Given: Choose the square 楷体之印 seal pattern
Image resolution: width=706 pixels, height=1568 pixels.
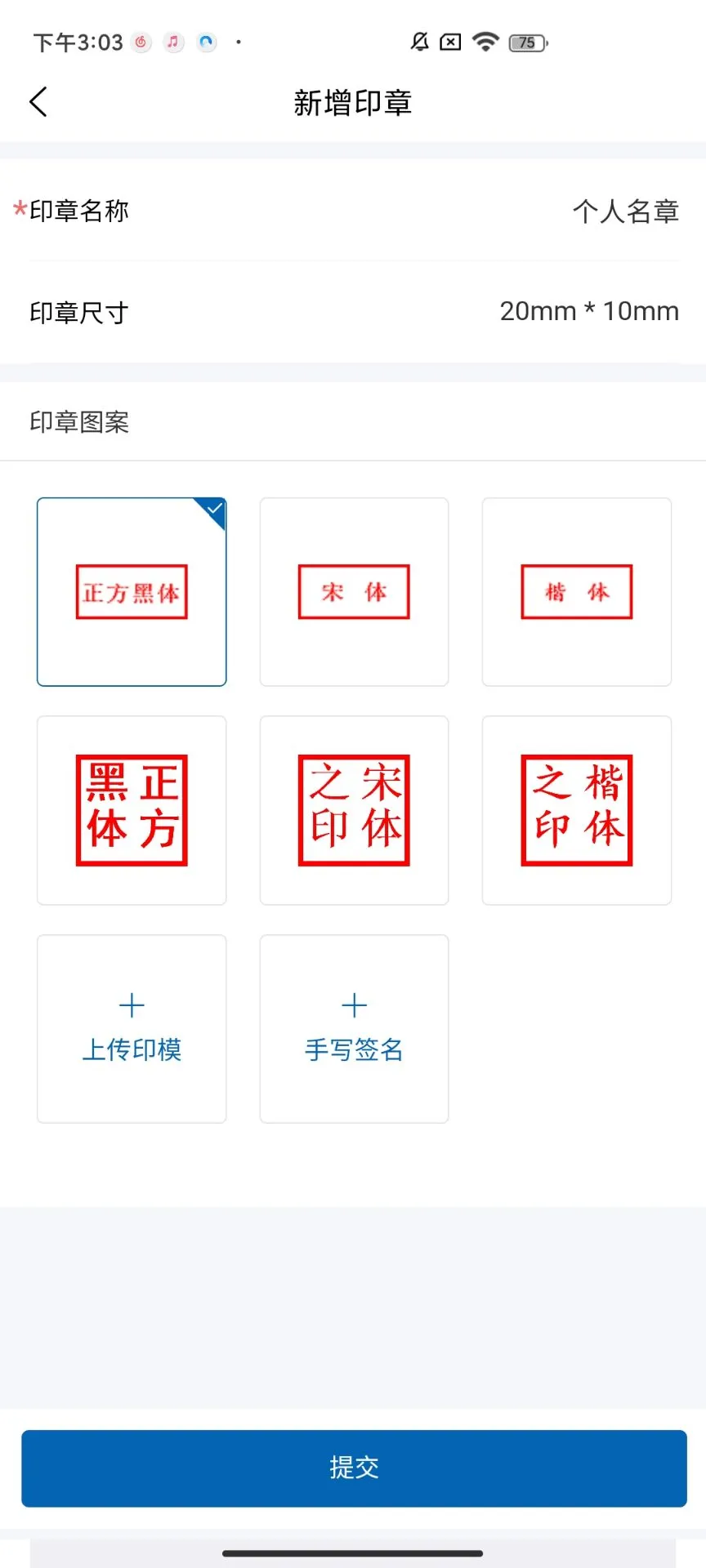Looking at the screenshot, I should point(576,810).
